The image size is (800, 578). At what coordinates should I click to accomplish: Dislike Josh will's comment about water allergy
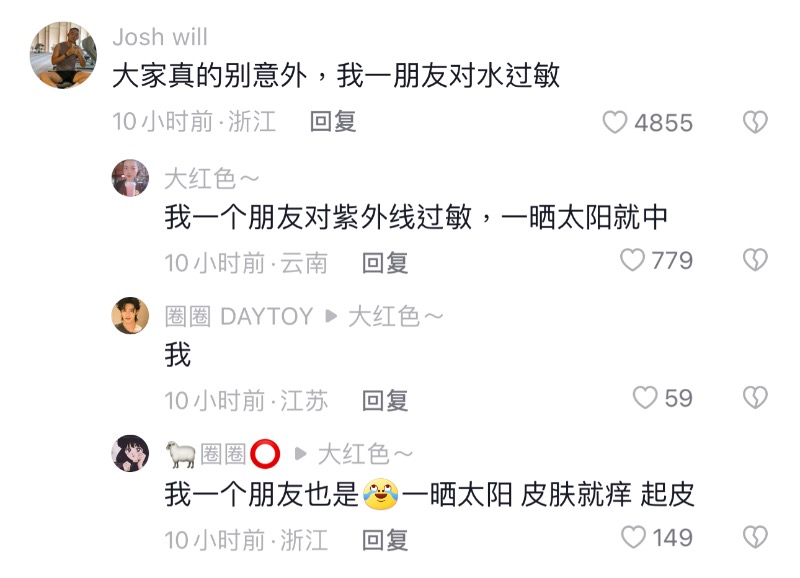(754, 122)
